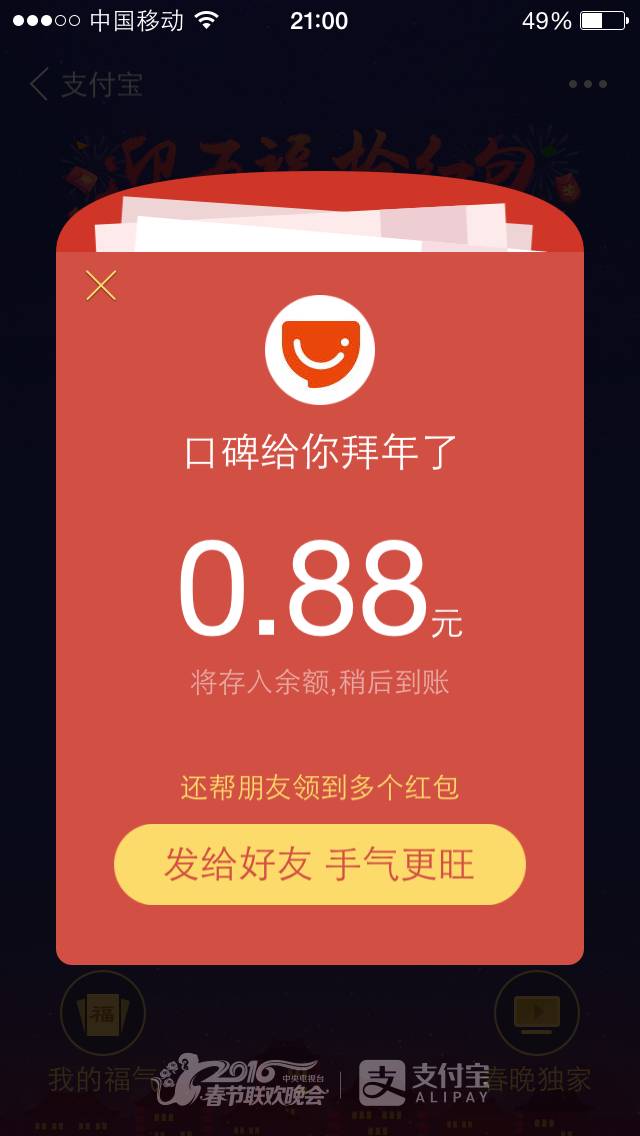This screenshot has width=640, height=1136.
Task: Open 春晚独家 video
Action: pyautogui.click(x=537, y=1014)
